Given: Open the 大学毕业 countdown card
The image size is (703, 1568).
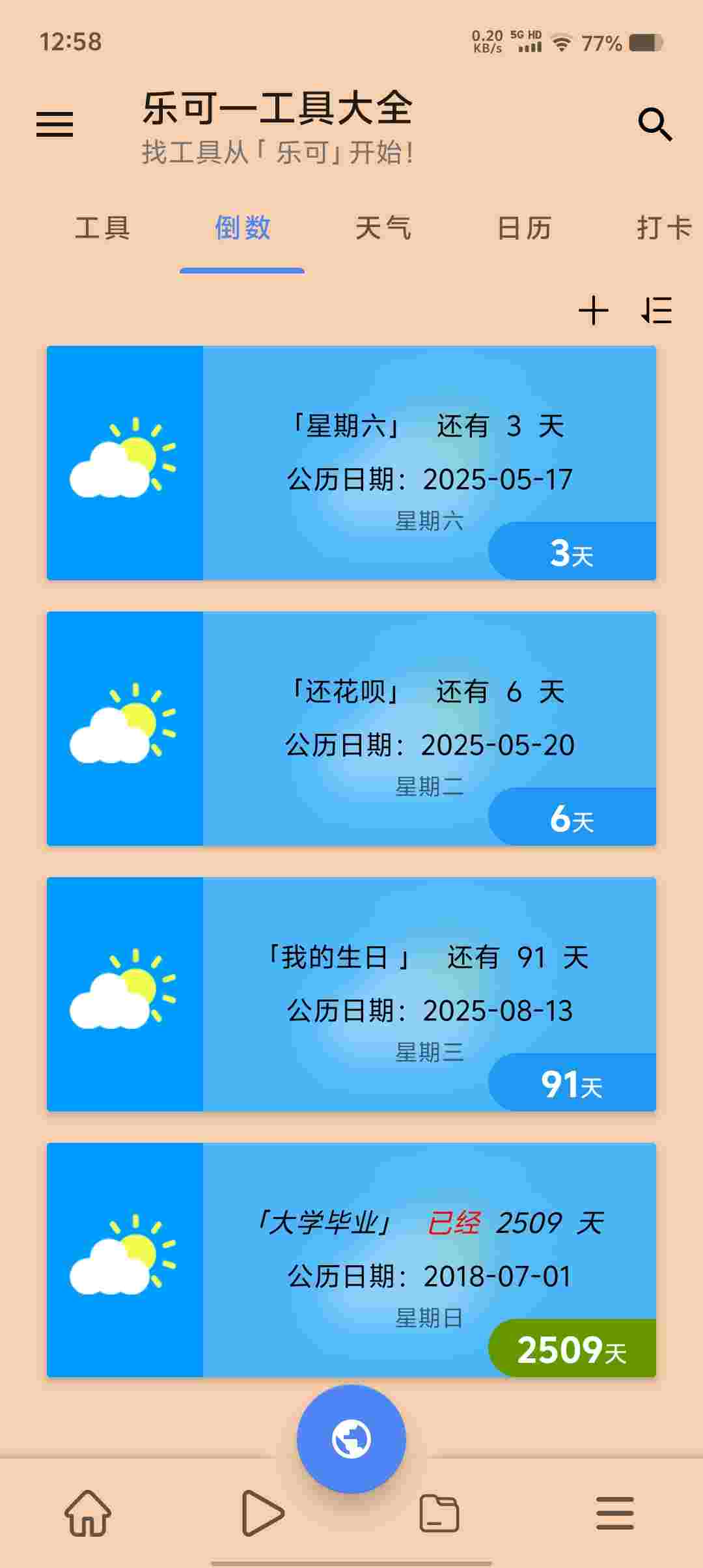Looking at the screenshot, I should pos(351,1260).
